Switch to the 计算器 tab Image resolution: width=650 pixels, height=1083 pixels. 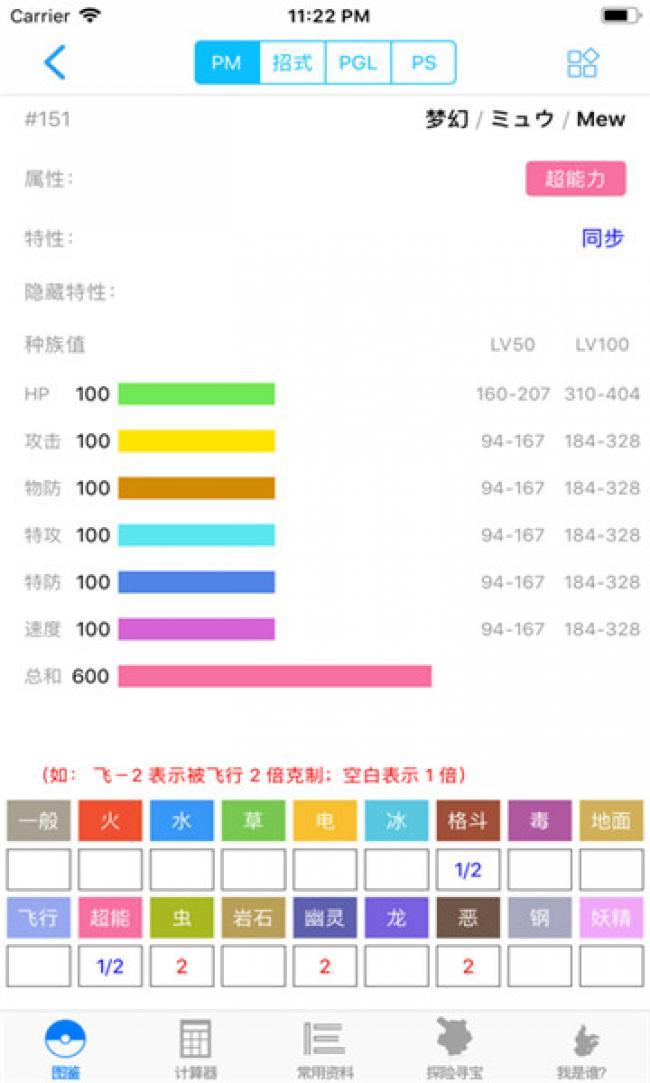195,1048
